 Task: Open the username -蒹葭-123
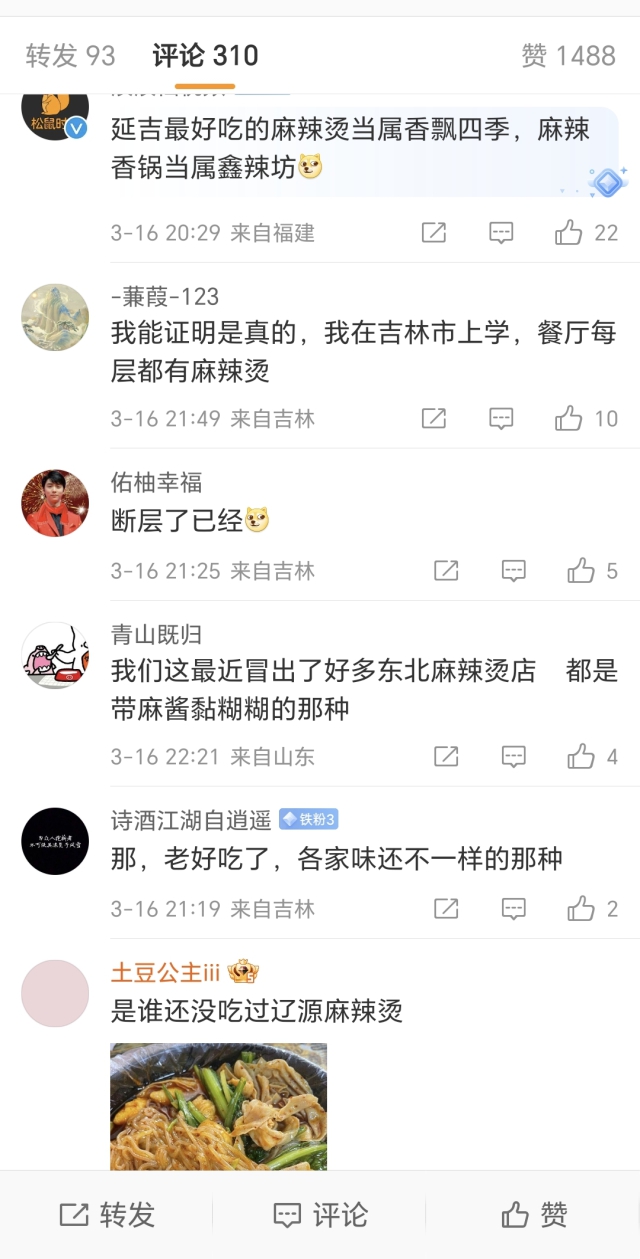click(165, 297)
